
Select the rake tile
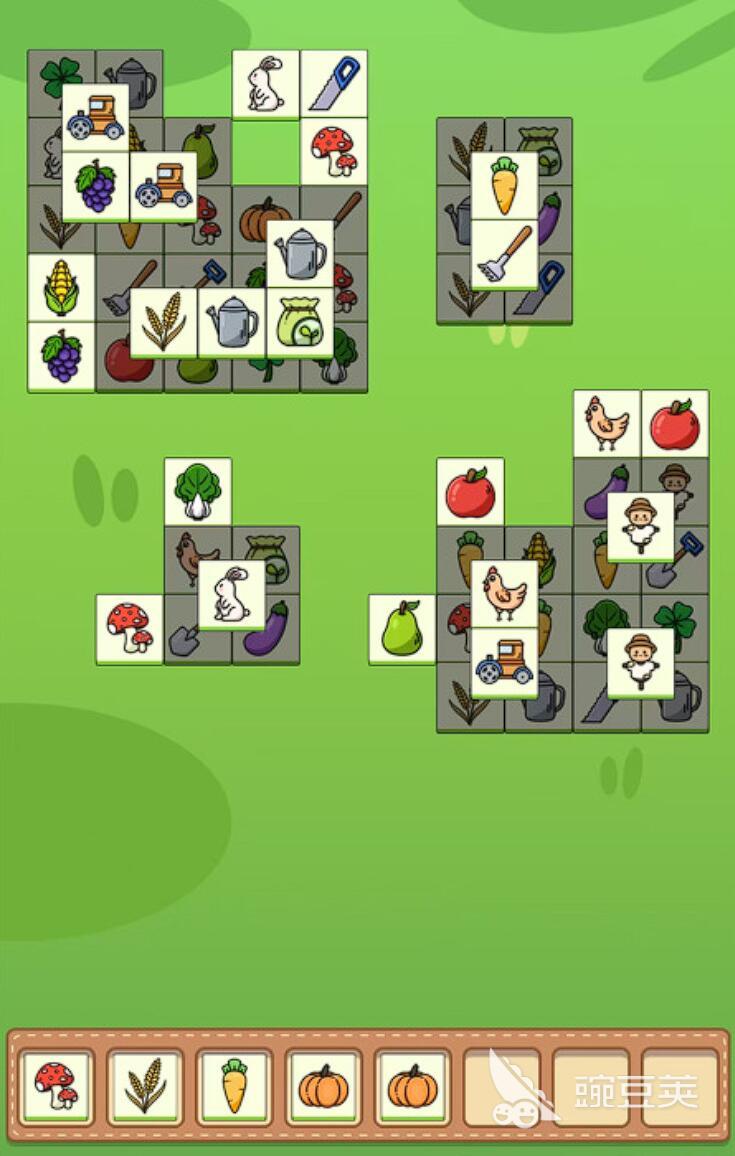[505, 254]
